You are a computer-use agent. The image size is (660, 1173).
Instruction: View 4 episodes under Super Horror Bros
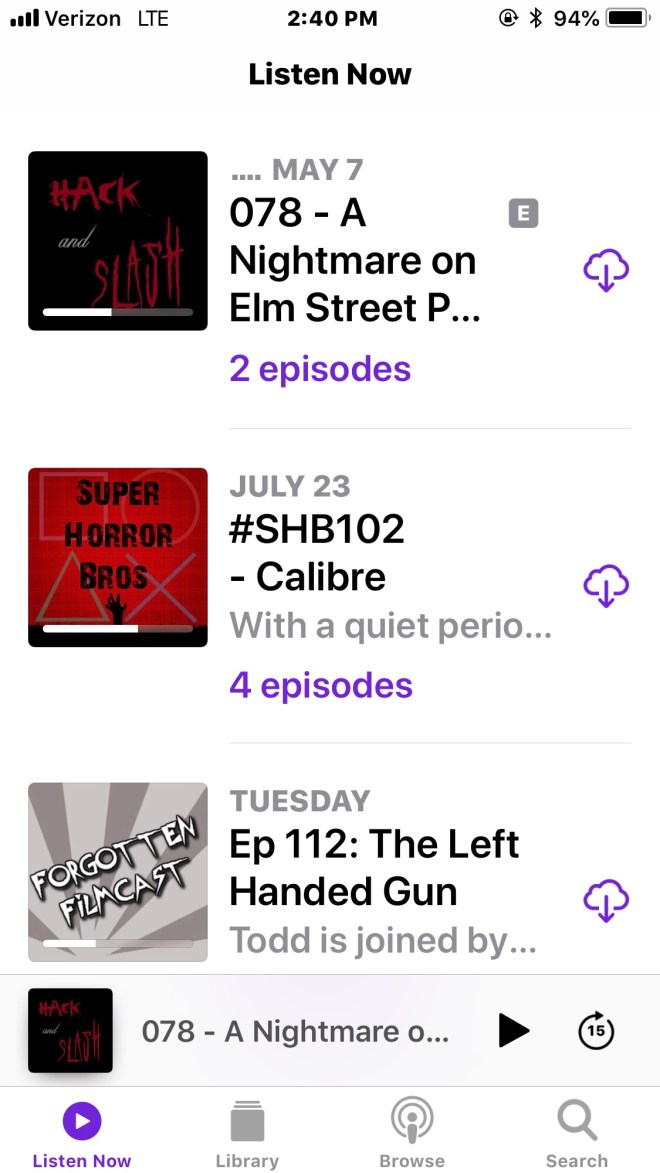(x=320, y=685)
